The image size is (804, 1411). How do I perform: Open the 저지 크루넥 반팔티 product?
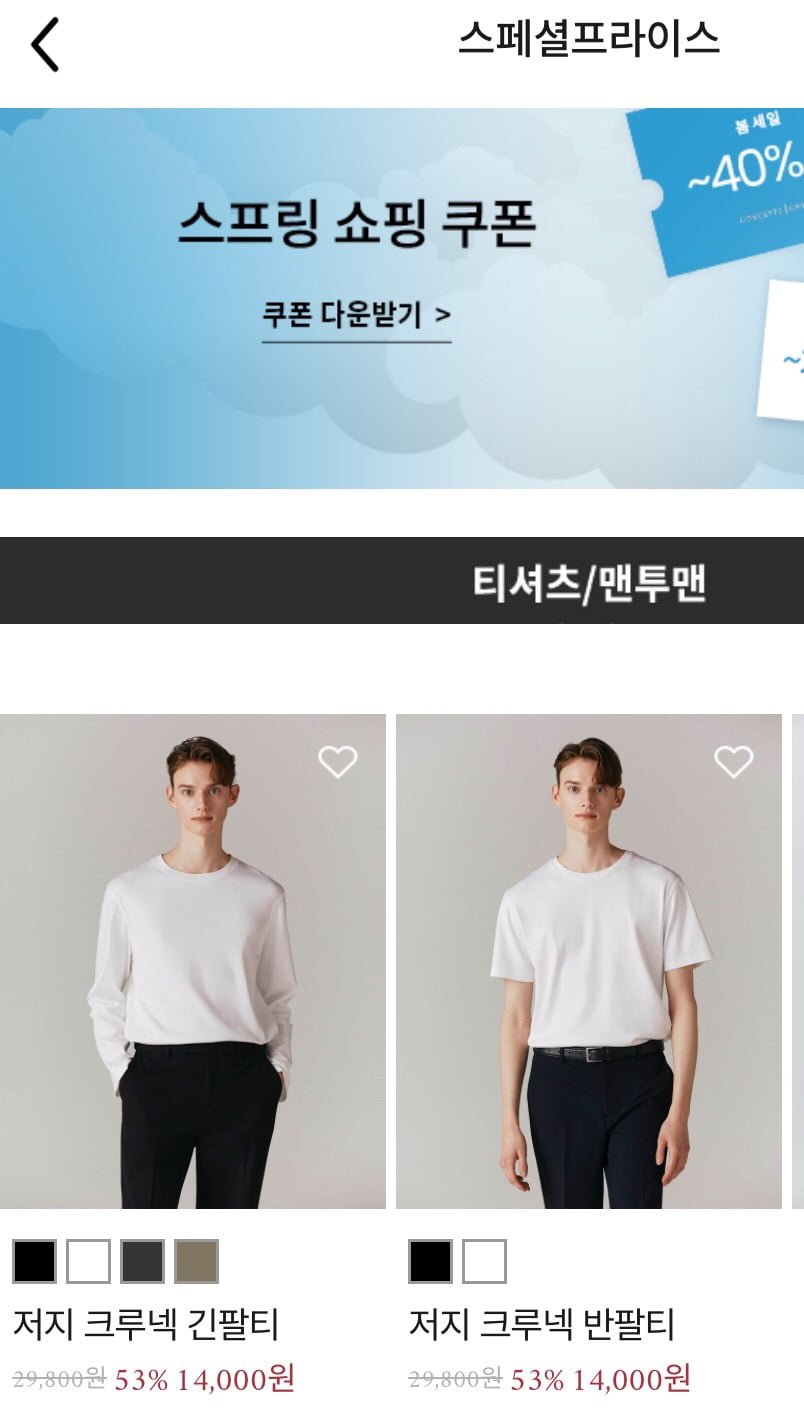tap(588, 960)
